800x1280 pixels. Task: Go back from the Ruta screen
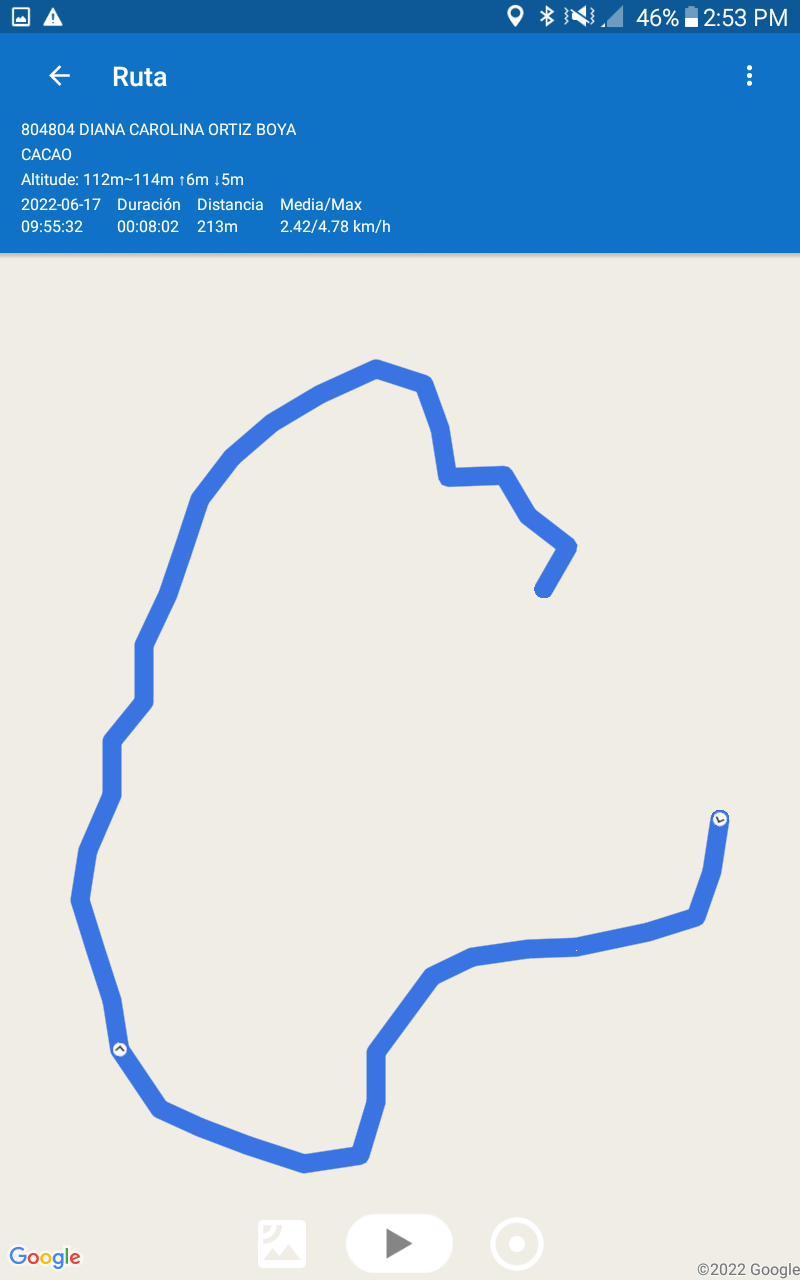click(60, 76)
